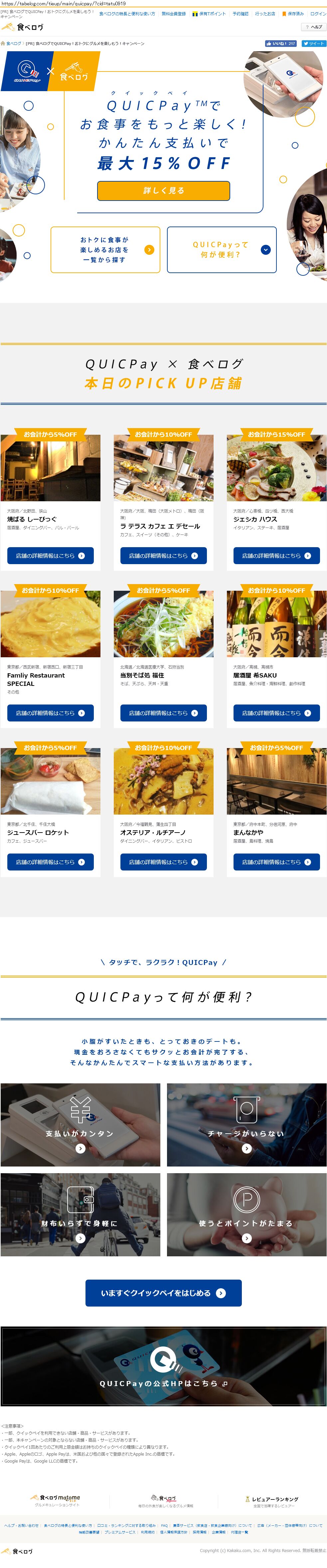Screen dimensions: 327x1568
Task: Tap いますぐクイックペイをはじめる button
Action: click(163, 1293)
